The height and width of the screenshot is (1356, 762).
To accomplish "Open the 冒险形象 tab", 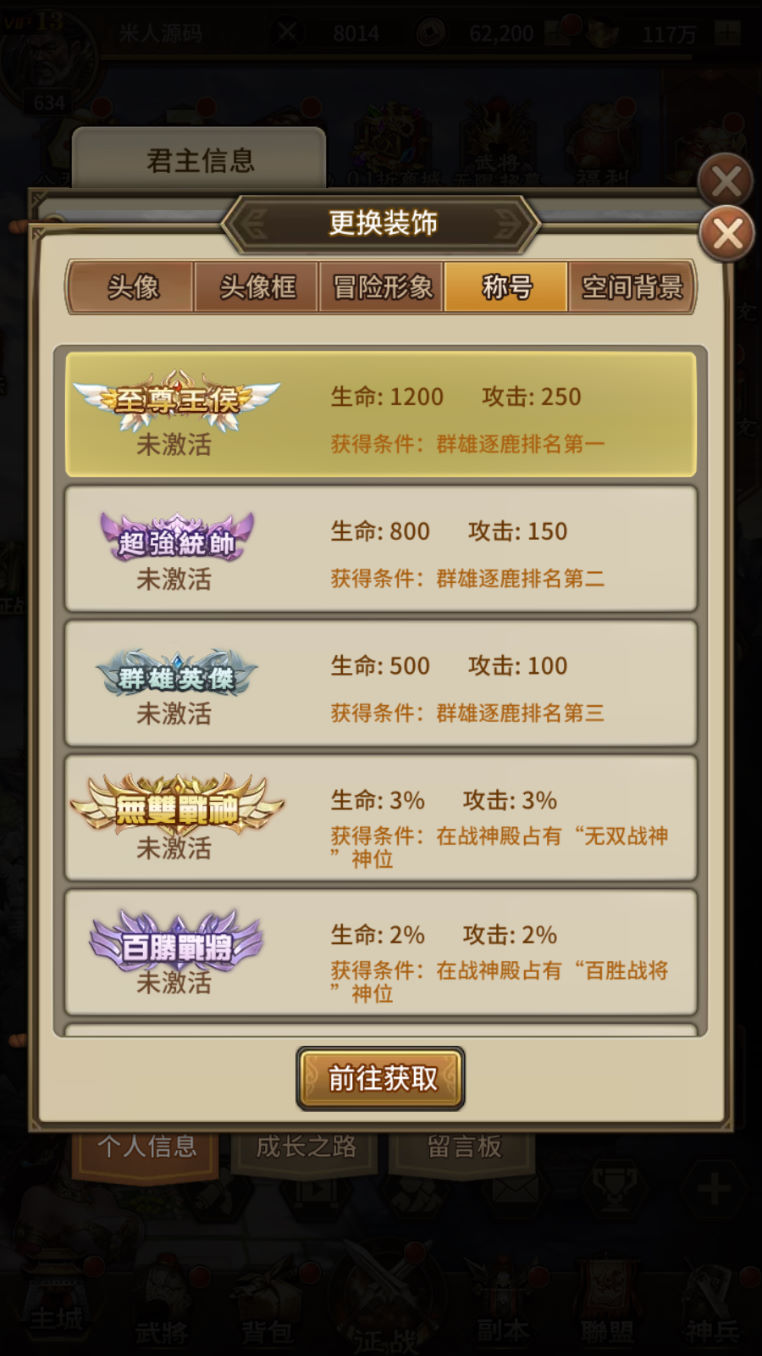I will click(382, 288).
